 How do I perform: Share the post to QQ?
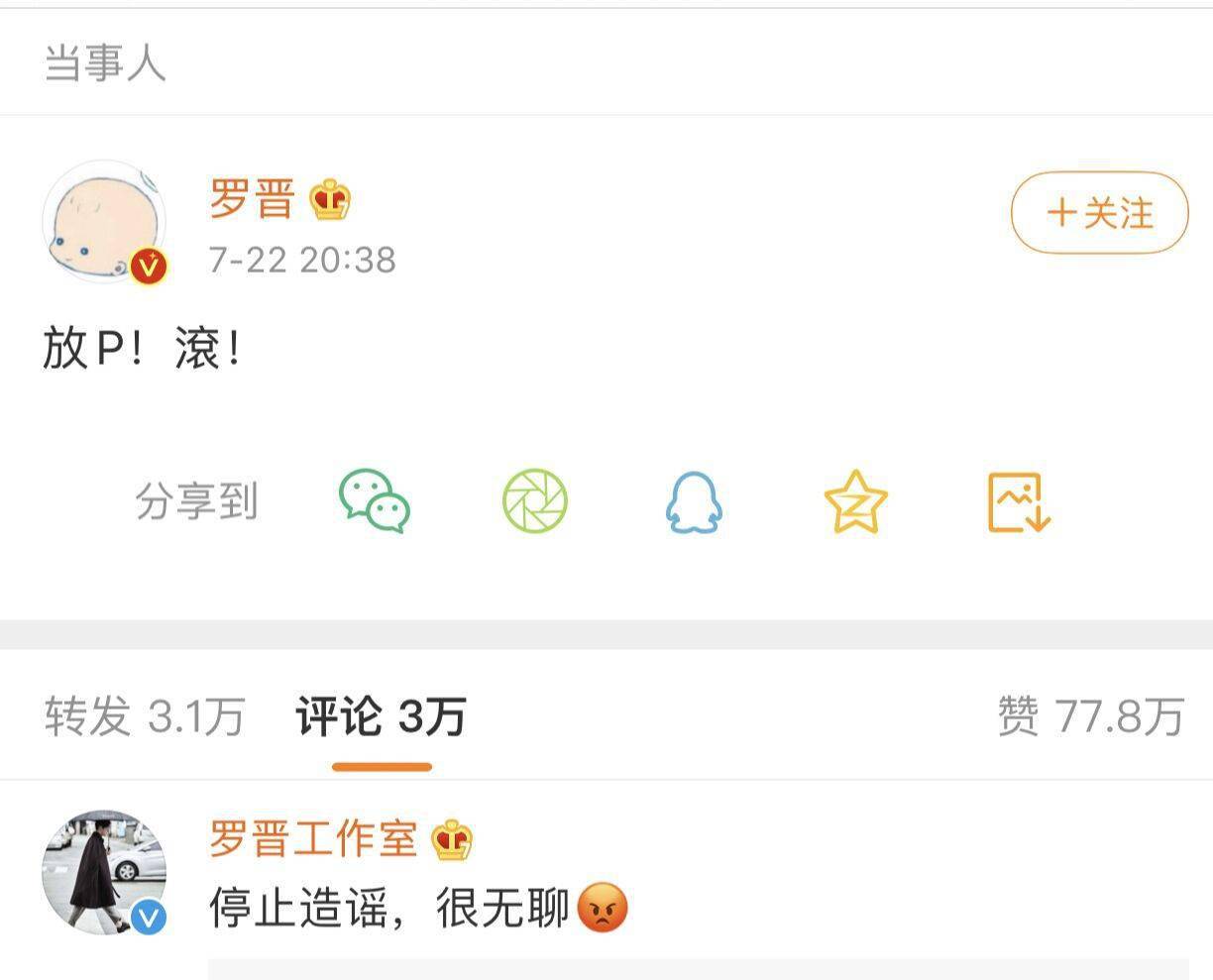[694, 501]
